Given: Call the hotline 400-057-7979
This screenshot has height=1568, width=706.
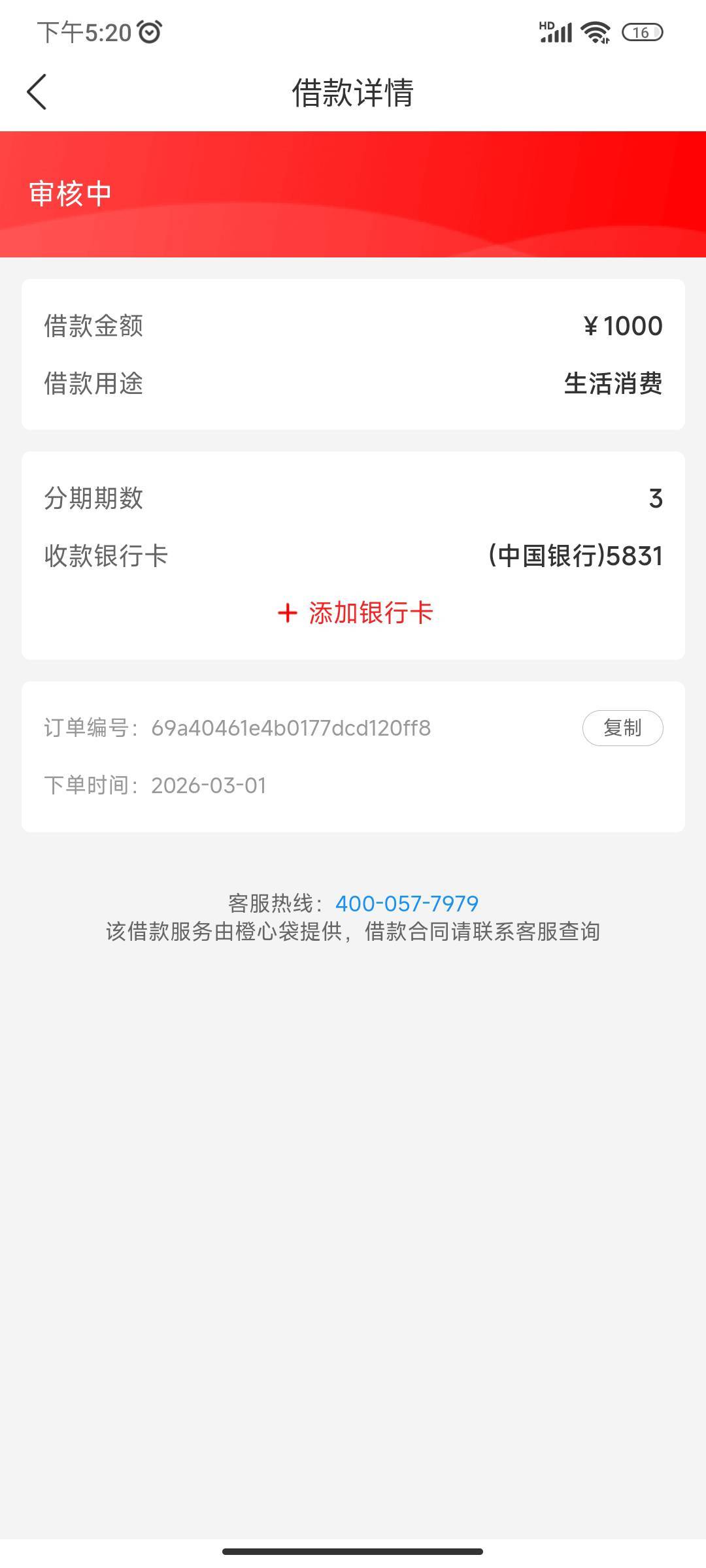Looking at the screenshot, I should (407, 904).
